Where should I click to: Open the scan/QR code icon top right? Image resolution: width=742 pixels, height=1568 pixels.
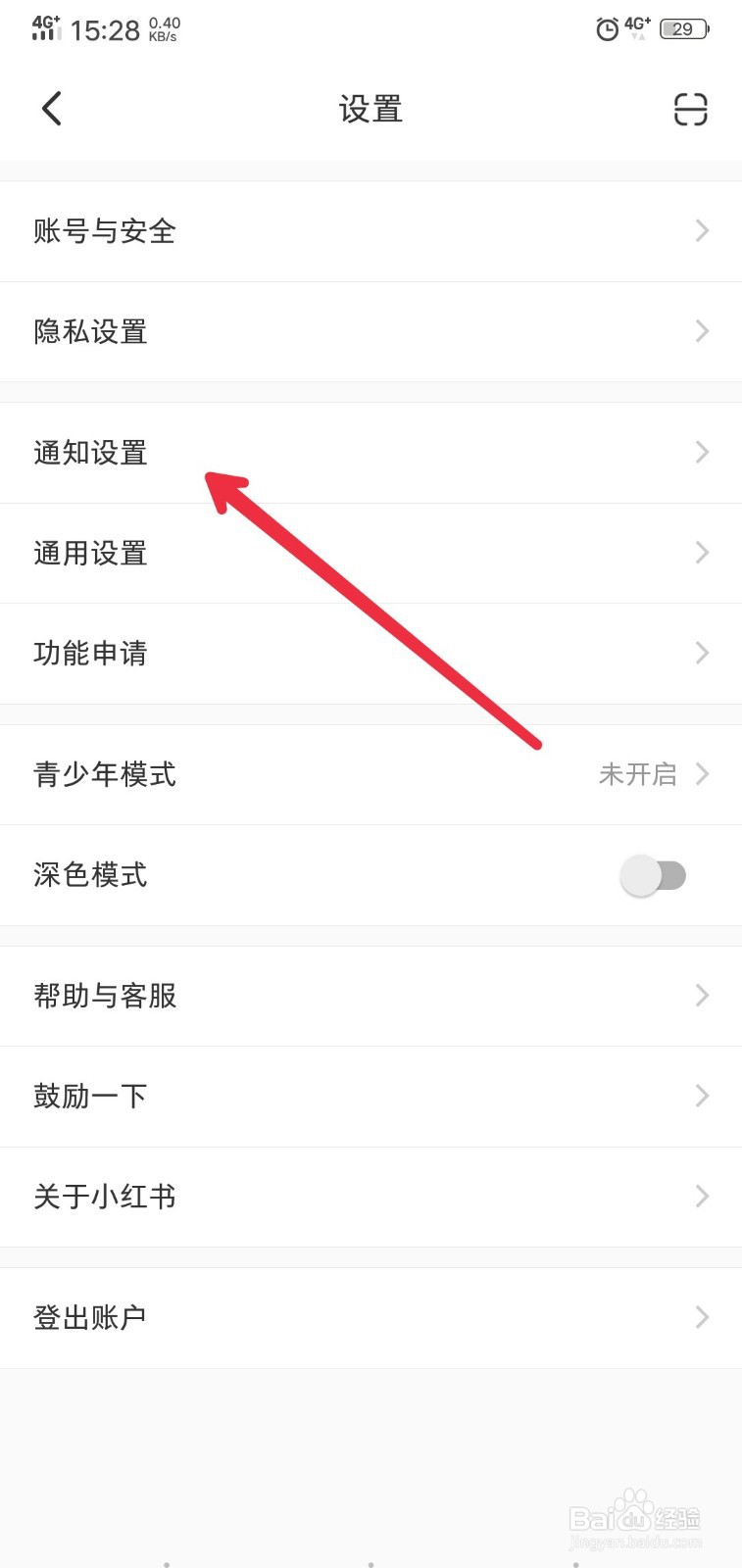(x=691, y=111)
